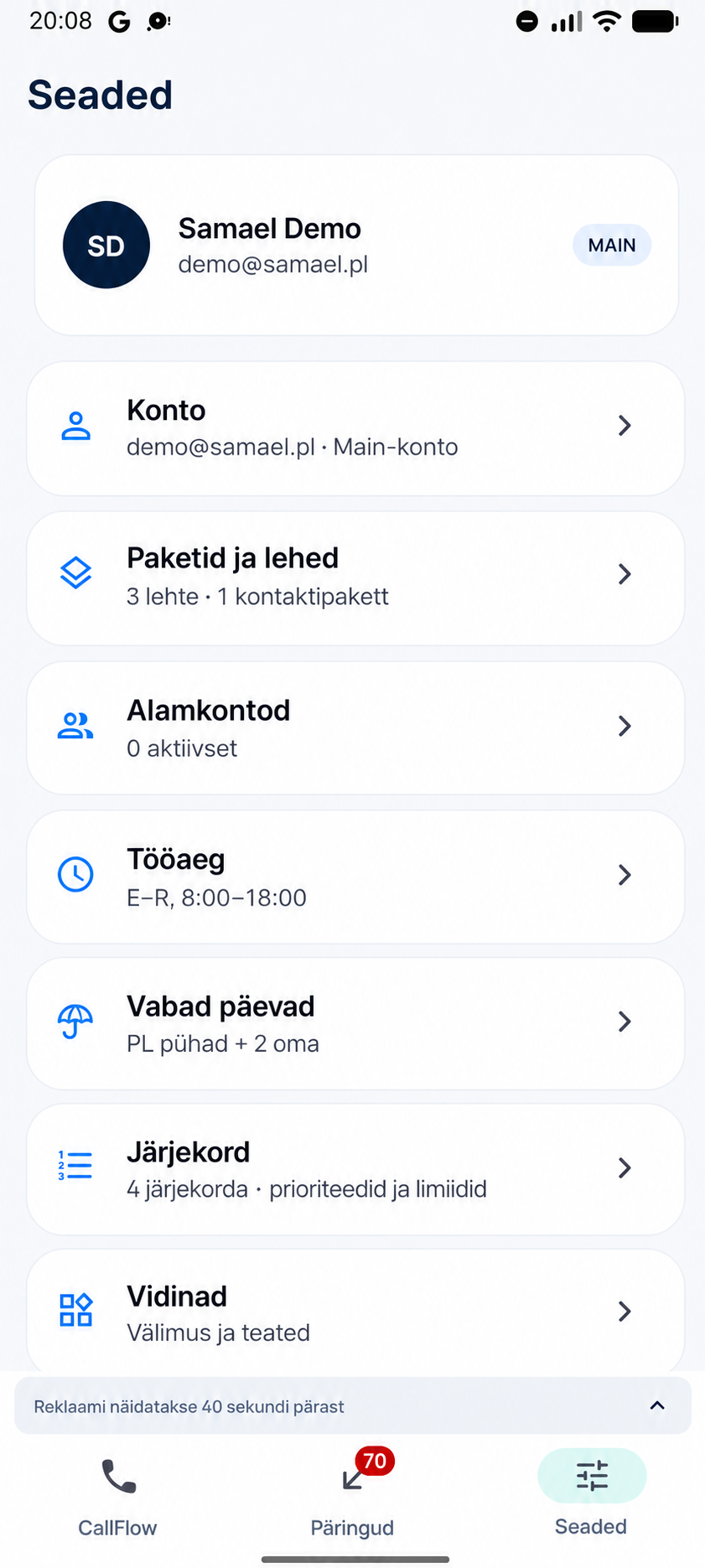Expand the Reklaami näidatakse banner
This screenshot has height=1568, width=705.
tap(353, 1405)
